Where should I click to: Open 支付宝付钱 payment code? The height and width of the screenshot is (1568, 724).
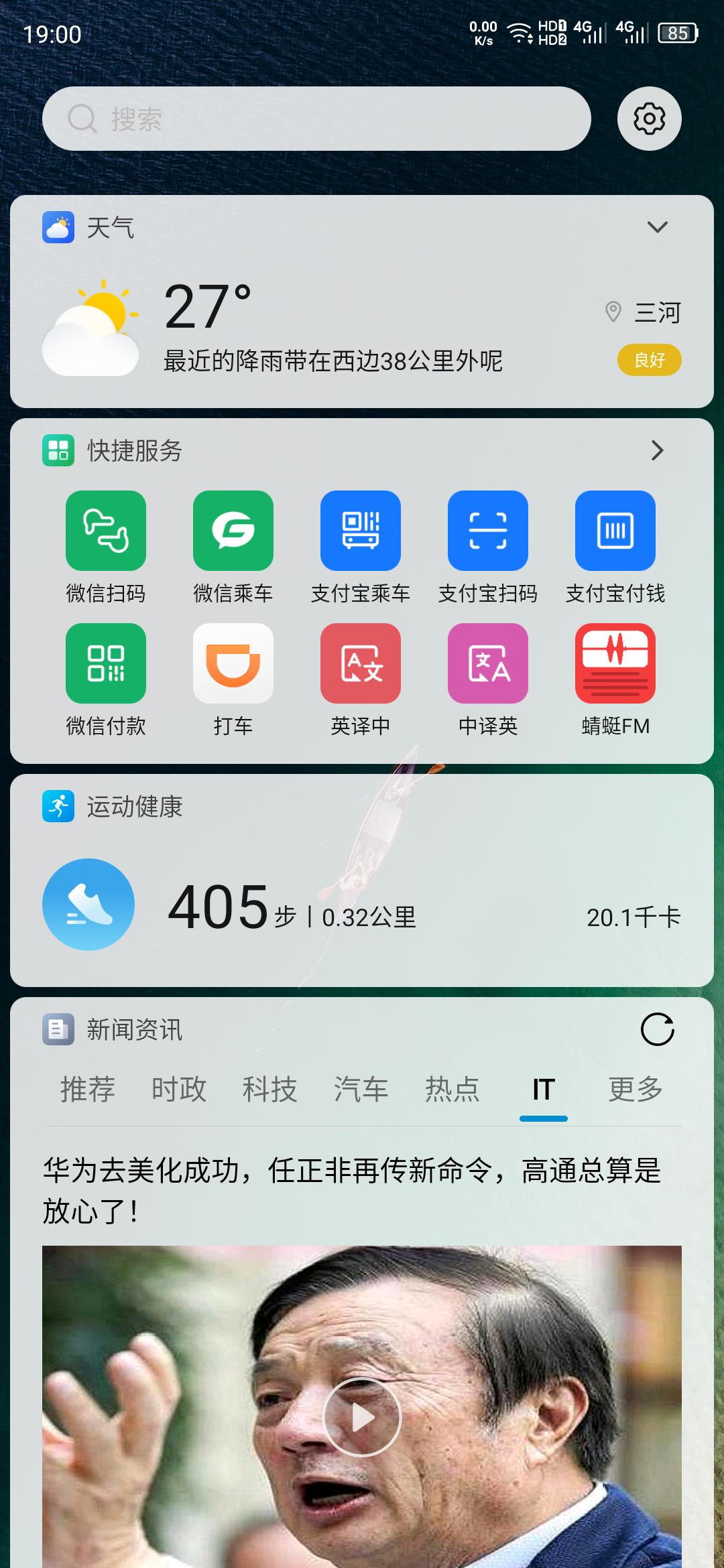pyautogui.click(x=615, y=530)
